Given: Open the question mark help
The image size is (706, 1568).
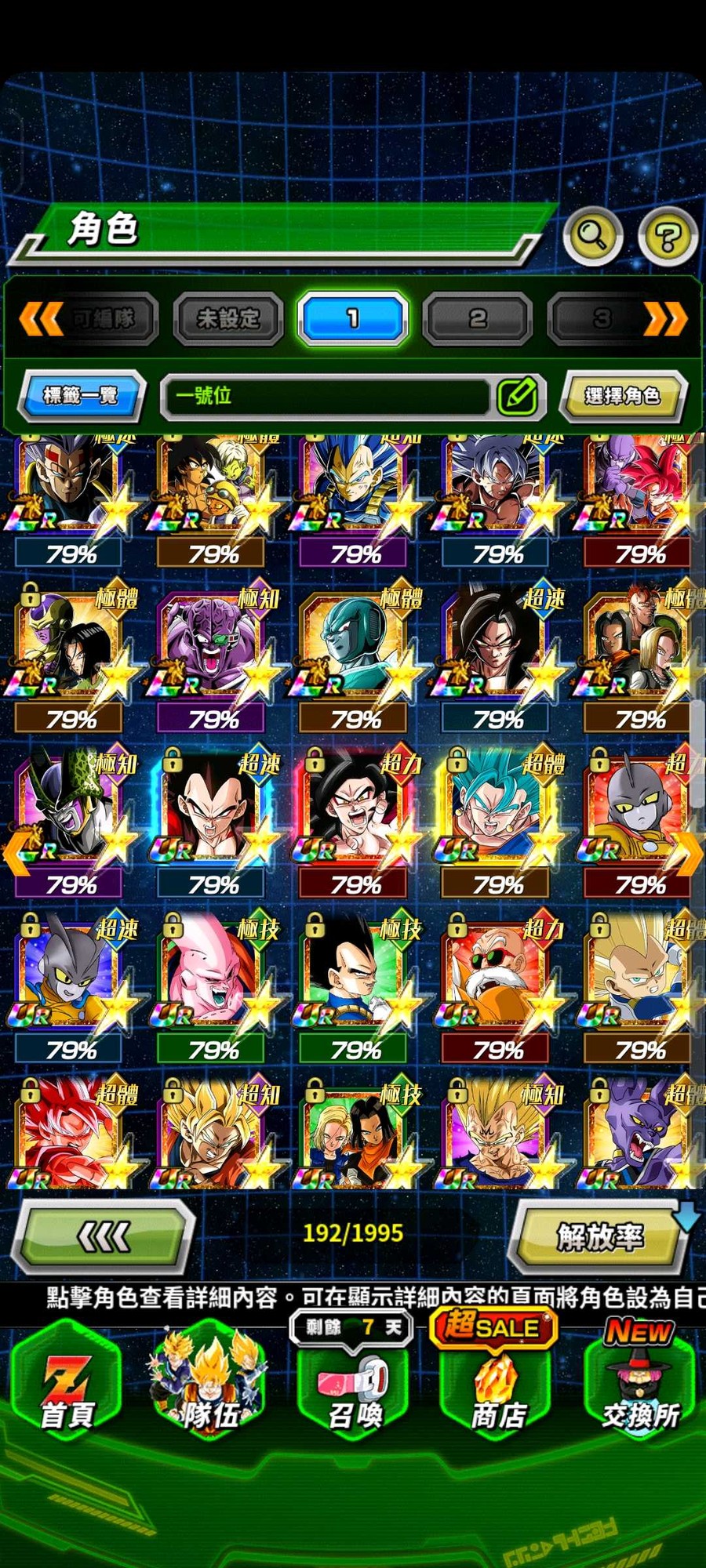Looking at the screenshot, I should tap(668, 236).
